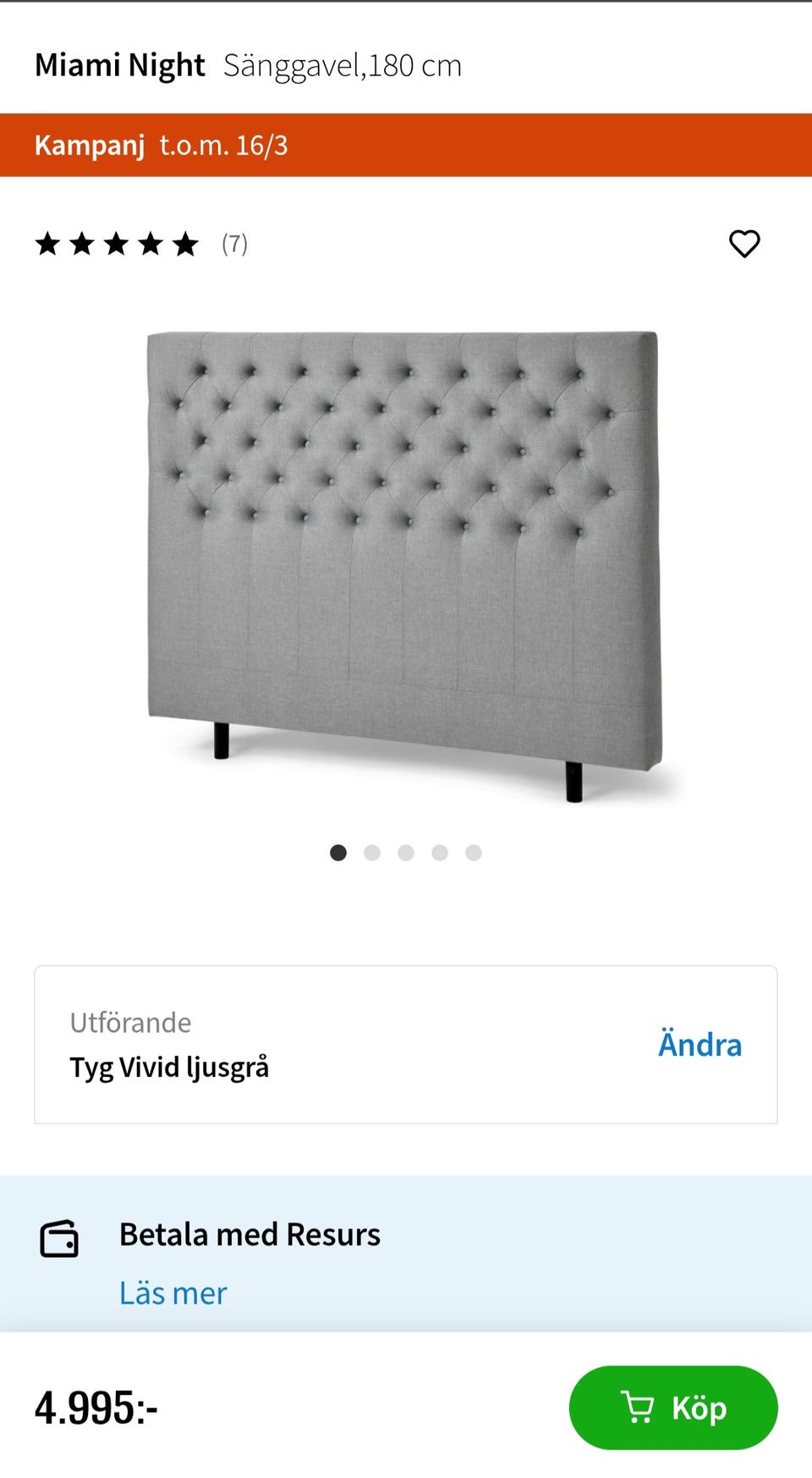This screenshot has height=1478, width=812.
Task: Open Läs mer about Resurs payment
Action: [173, 1292]
